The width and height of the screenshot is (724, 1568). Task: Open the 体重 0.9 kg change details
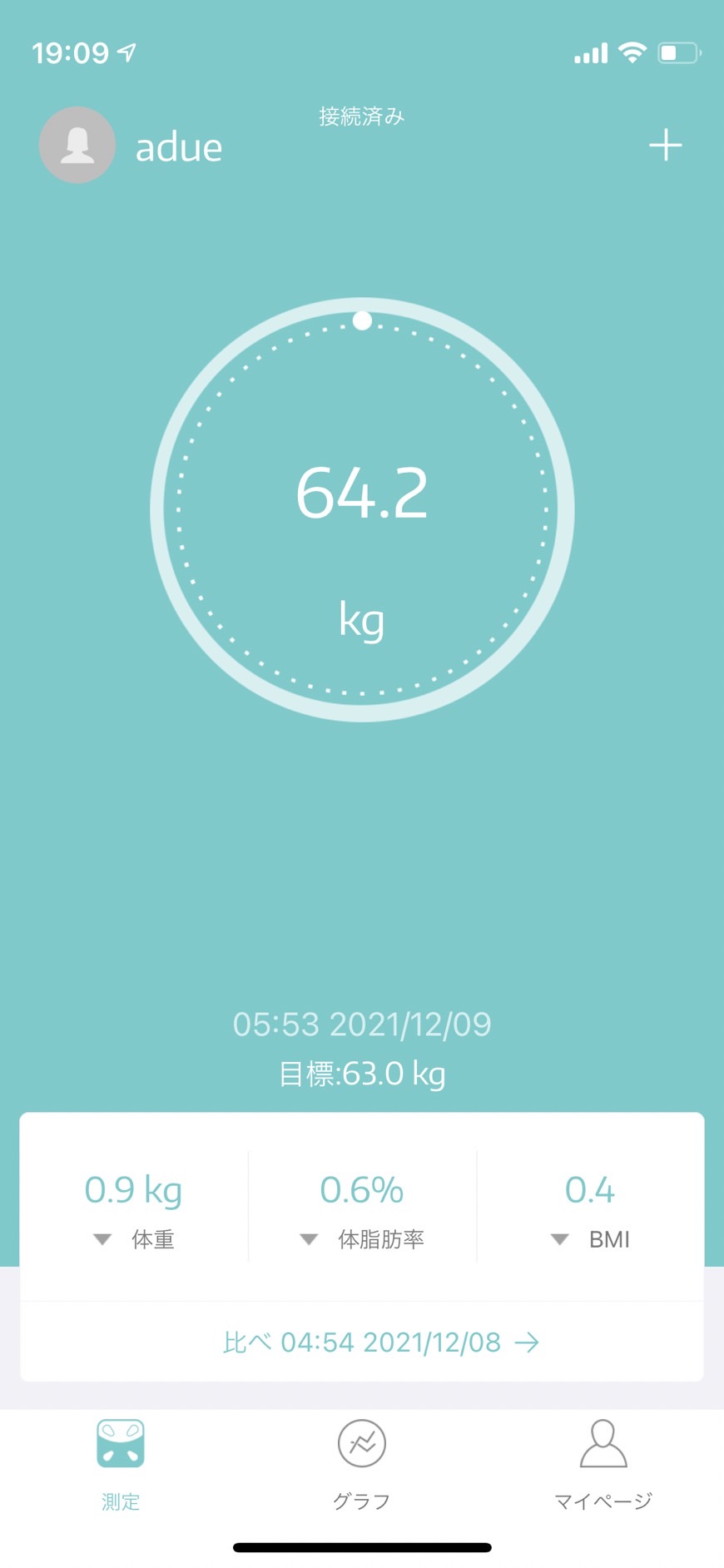pos(134,1207)
